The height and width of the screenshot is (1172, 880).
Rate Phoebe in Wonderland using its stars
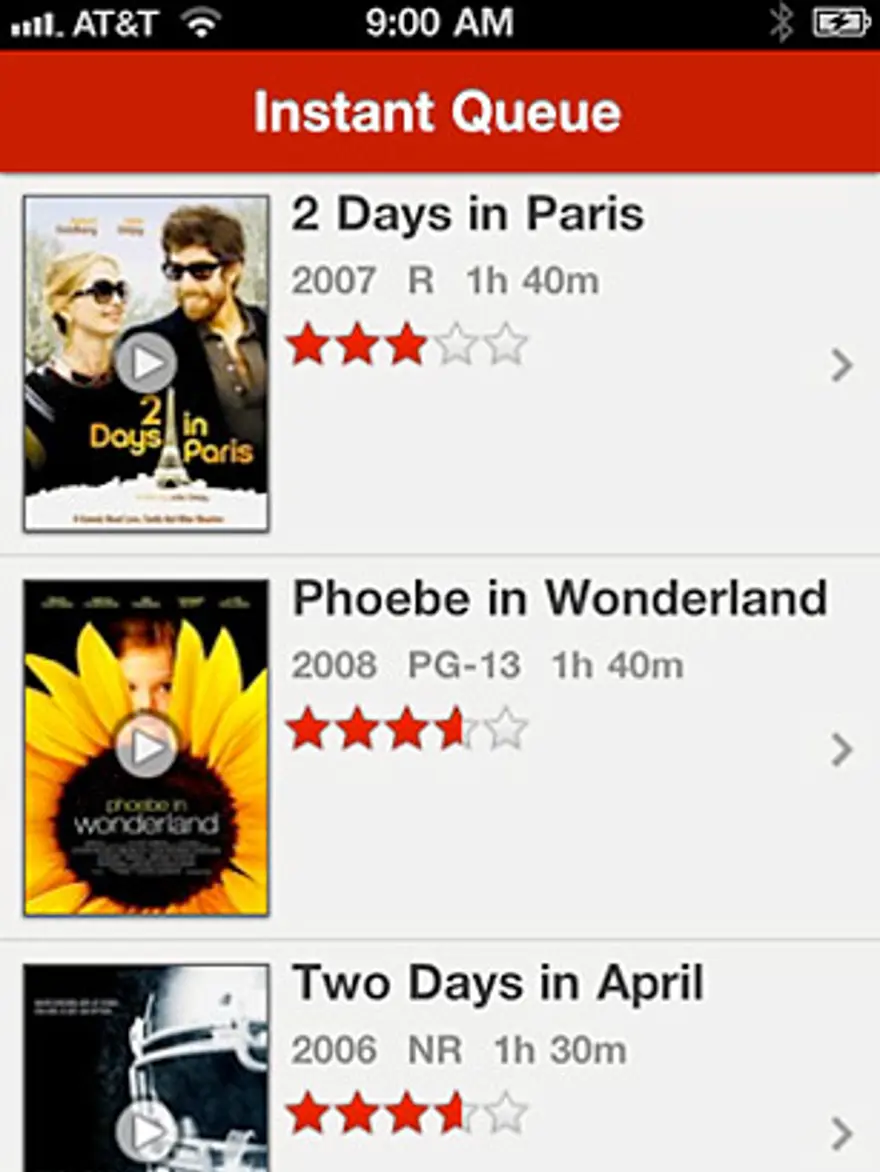click(406, 729)
